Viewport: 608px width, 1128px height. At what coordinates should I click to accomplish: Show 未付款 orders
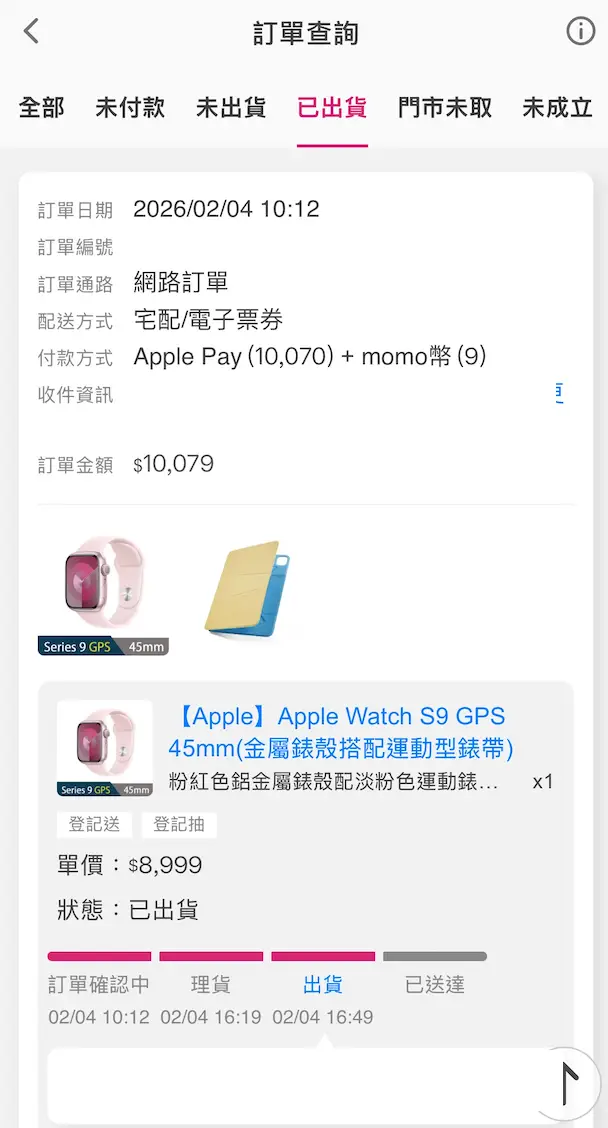pos(130,108)
